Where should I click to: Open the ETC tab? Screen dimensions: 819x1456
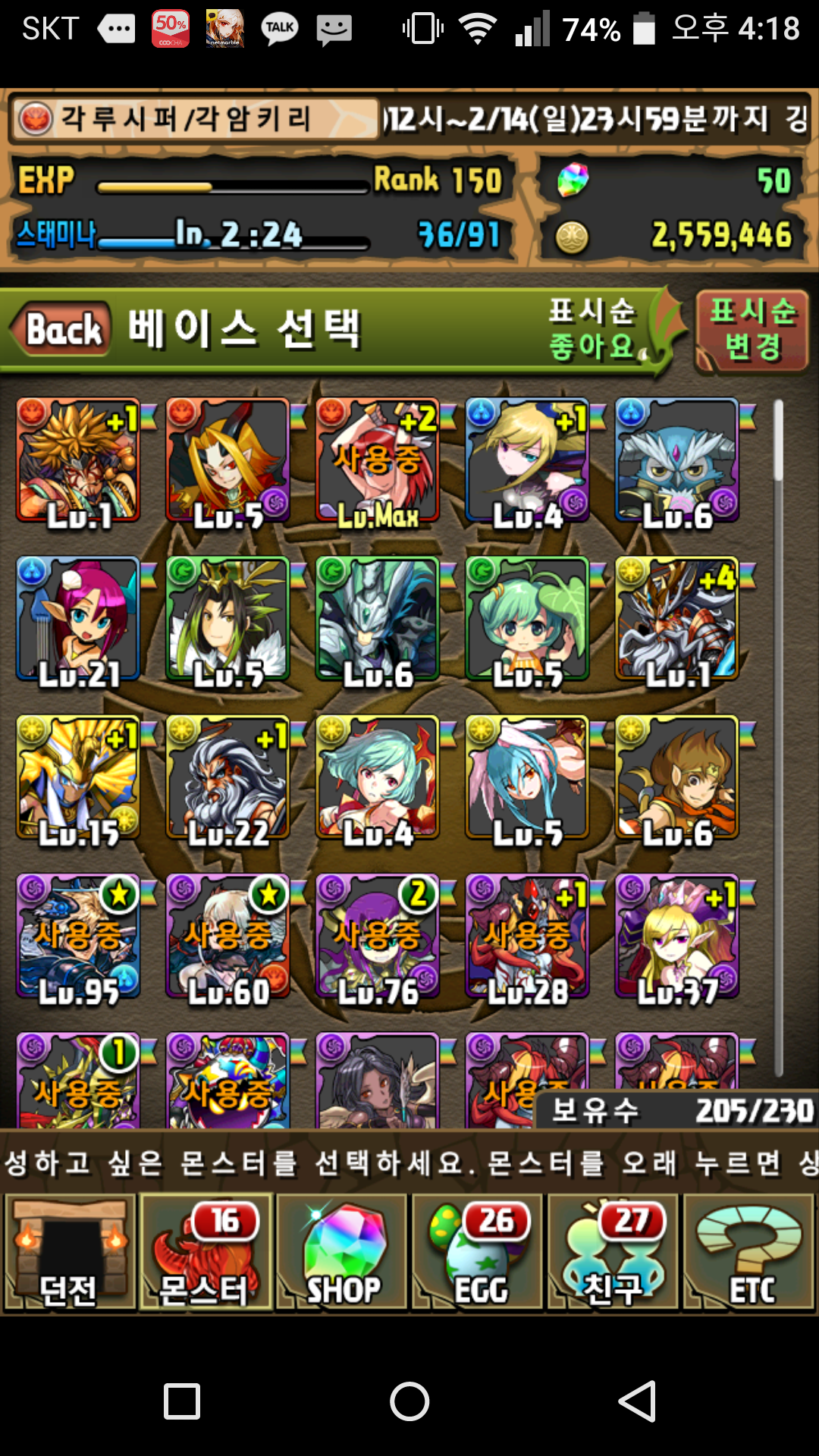pos(749,1252)
